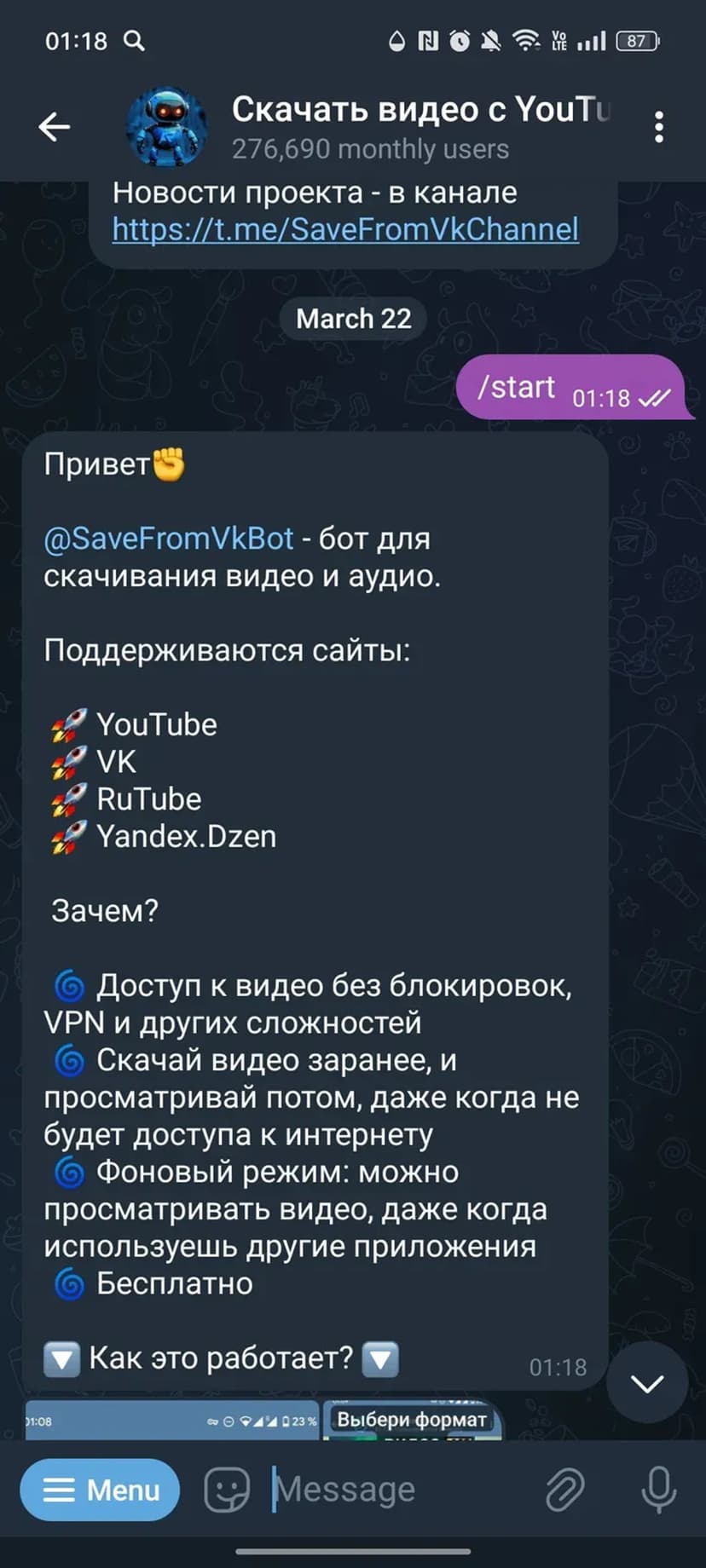The width and height of the screenshot is (706, 1568).
Task: Go back to the chat list
Action: pos(54,127)
